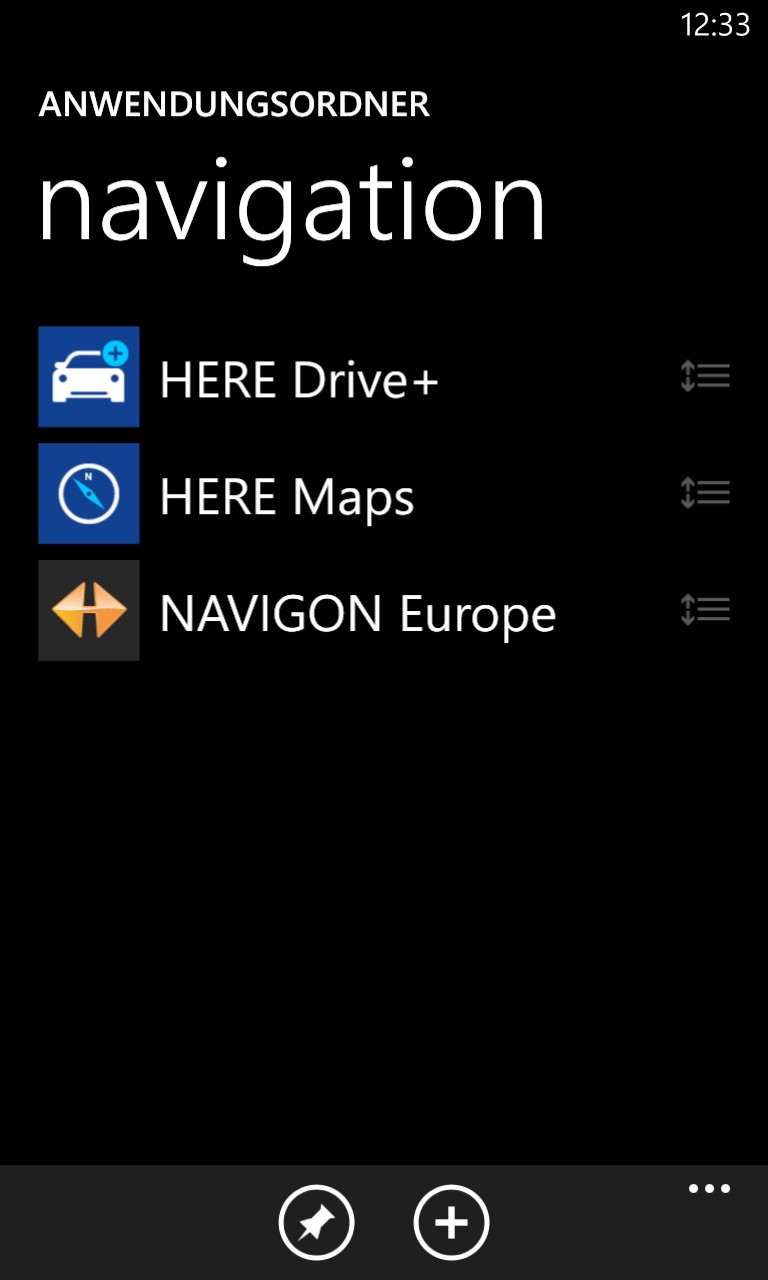The image size is (768, 1280).
Task: Open NAVIGON Europe
Action: pos(356,613)
